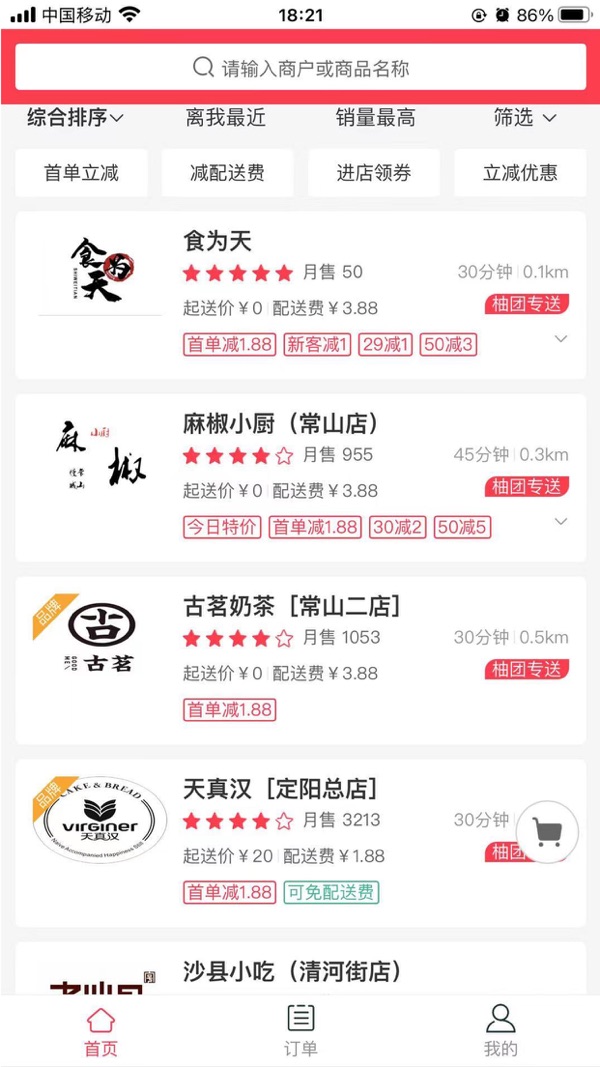Select the 减配送费 filter chip

point(227,173)
